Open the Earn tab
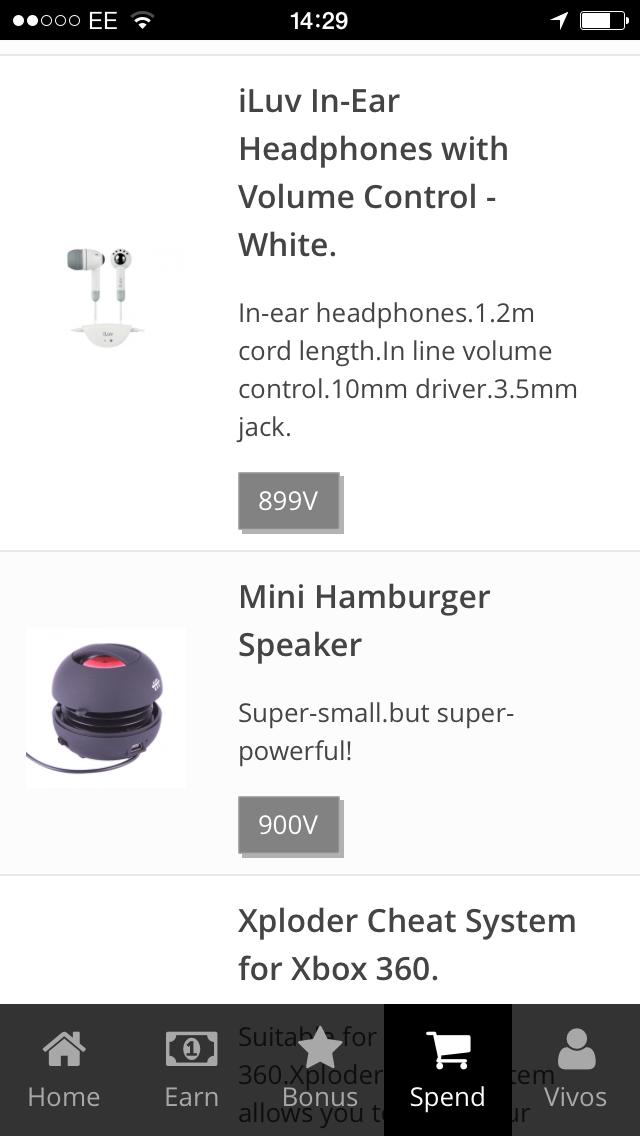640x1136 pixels. coord(191,1070)
